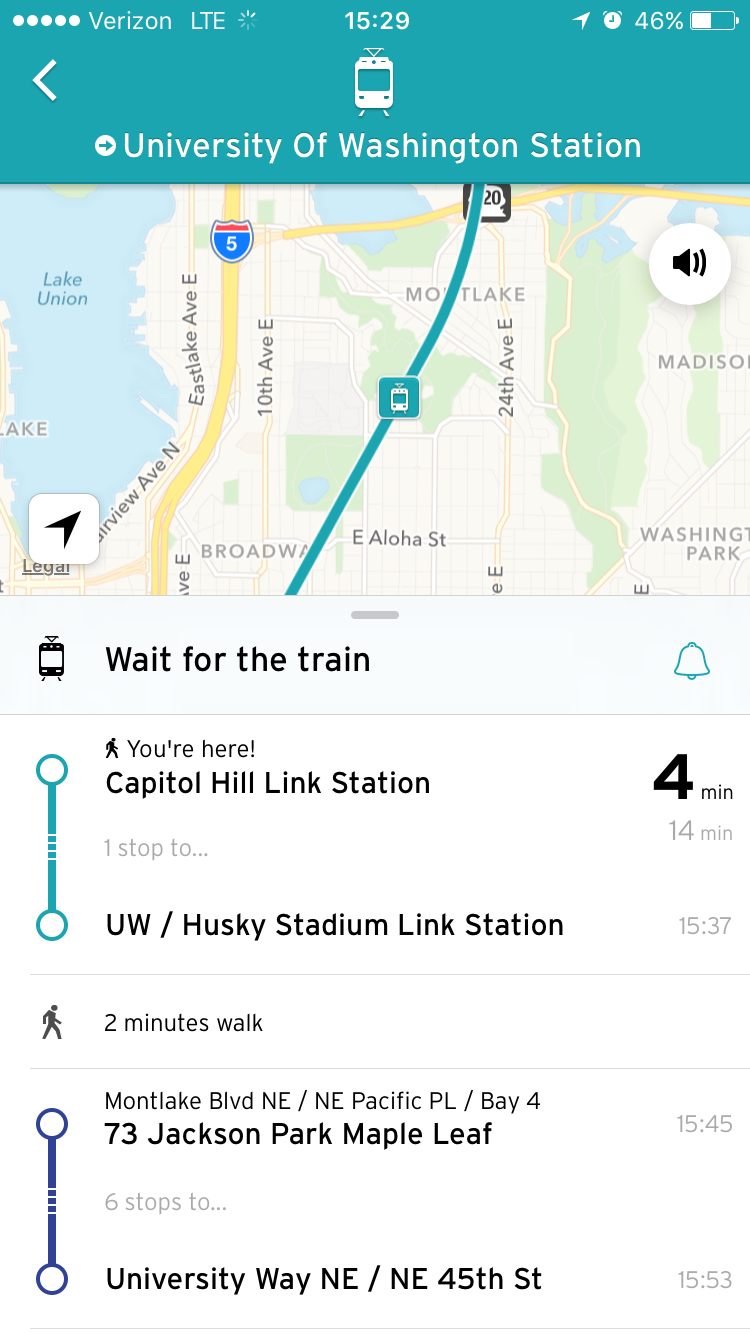Select UW / Husky Stadium Link Station
The height and width of the screenshot is (1334, 750).
coord(334,925)
